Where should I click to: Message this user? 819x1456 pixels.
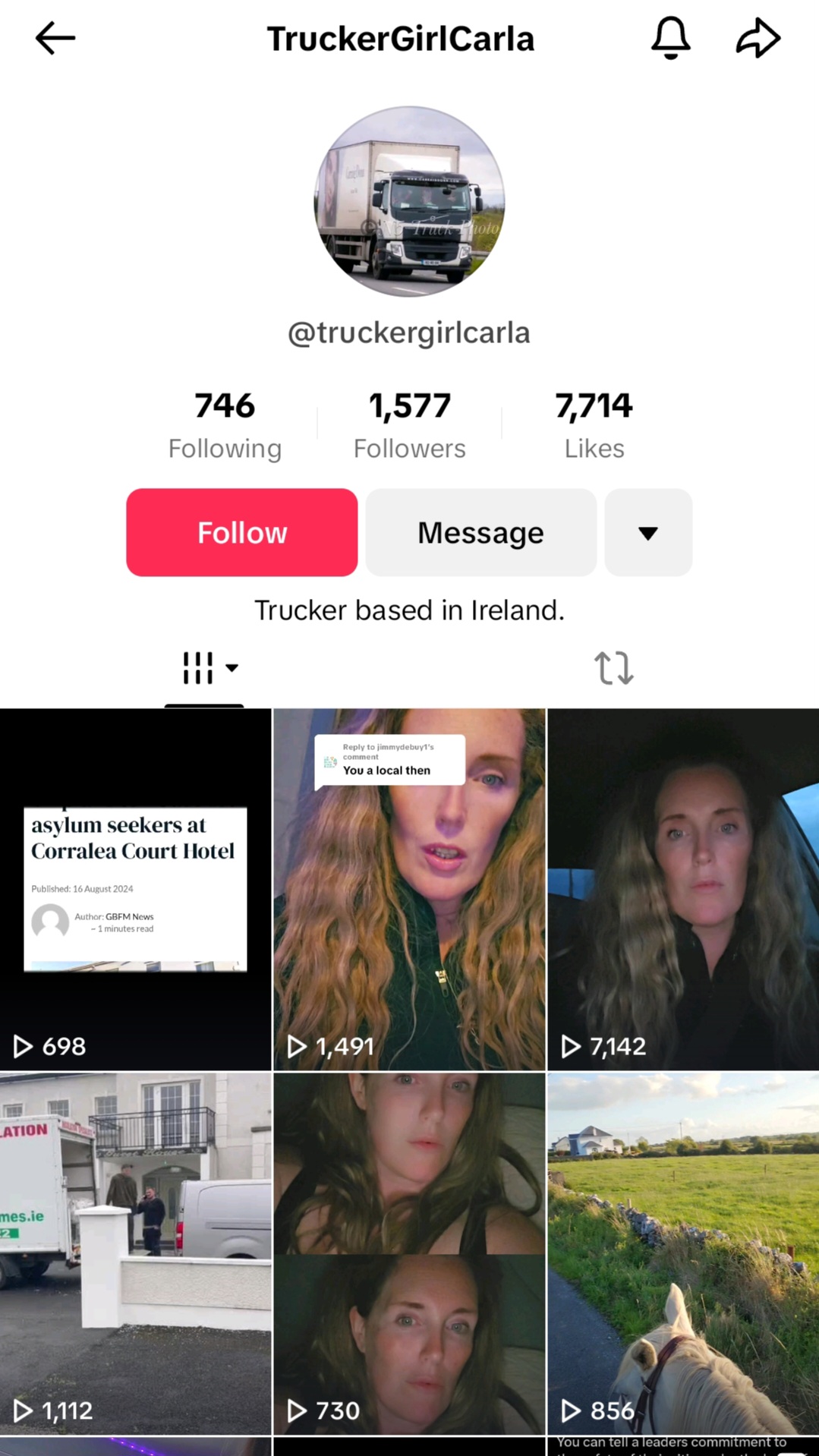pyautogui.click(x=480, y=532)
